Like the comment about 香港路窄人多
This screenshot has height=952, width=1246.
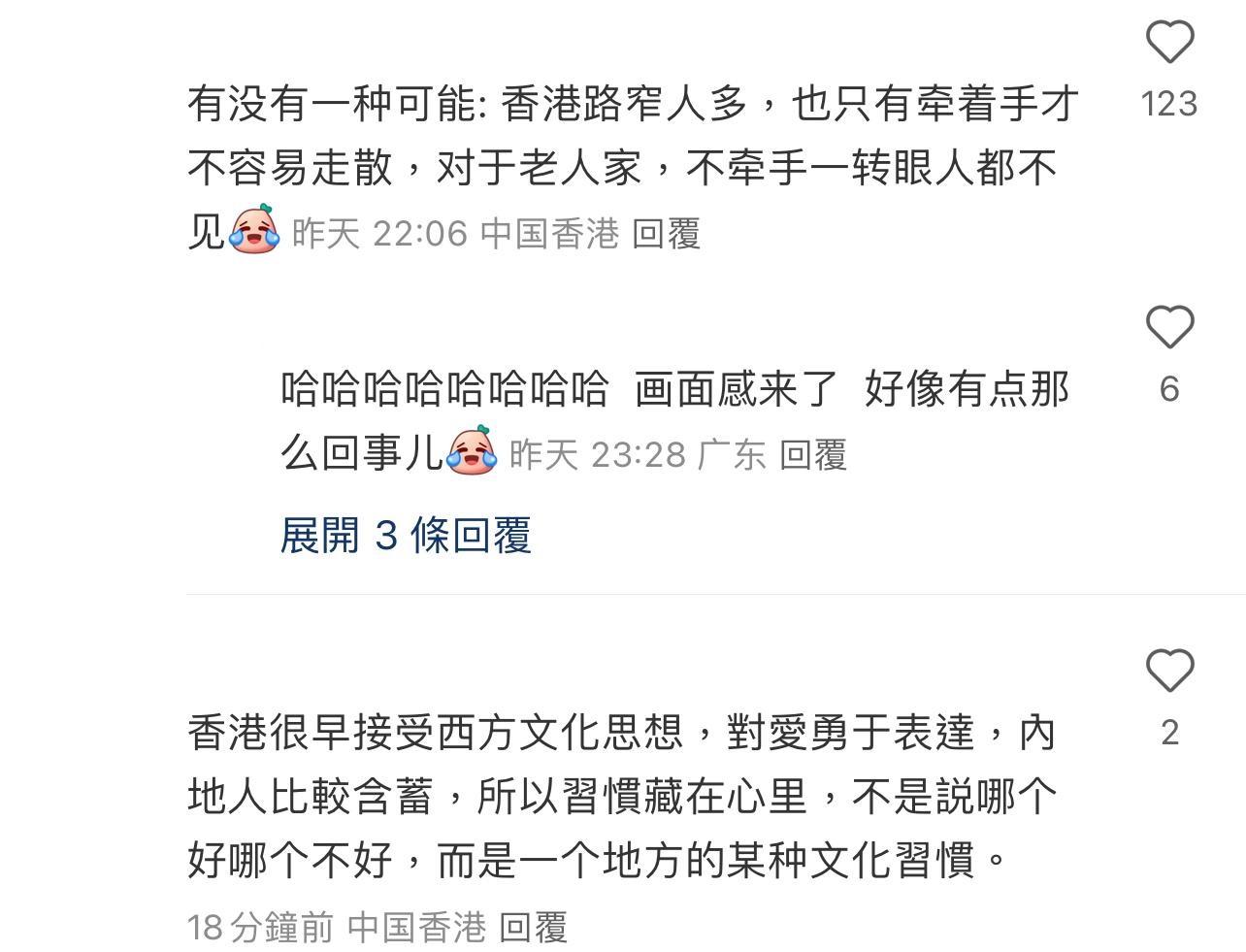pos(1169,43)
